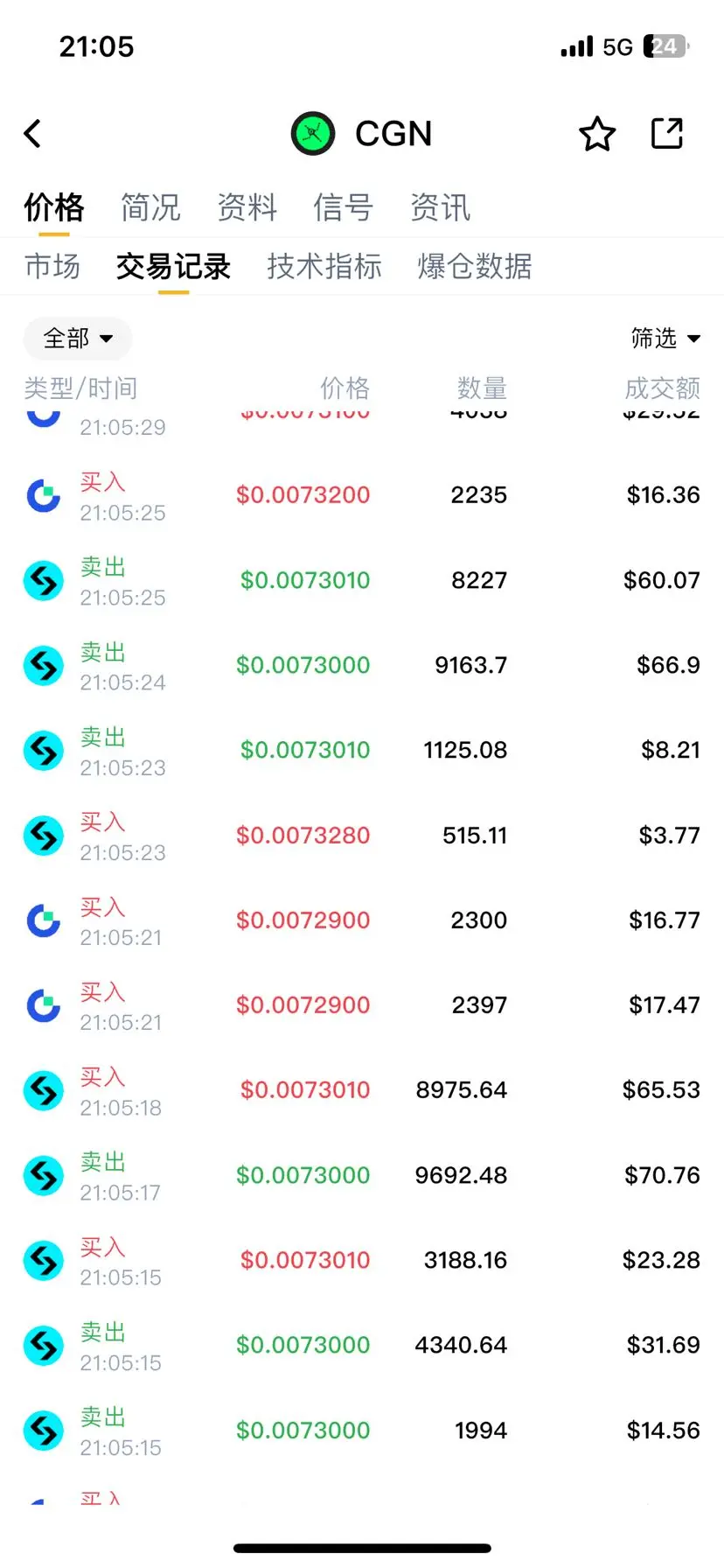
Task: Add CGN to favorites with star icon
Action: 597,134
